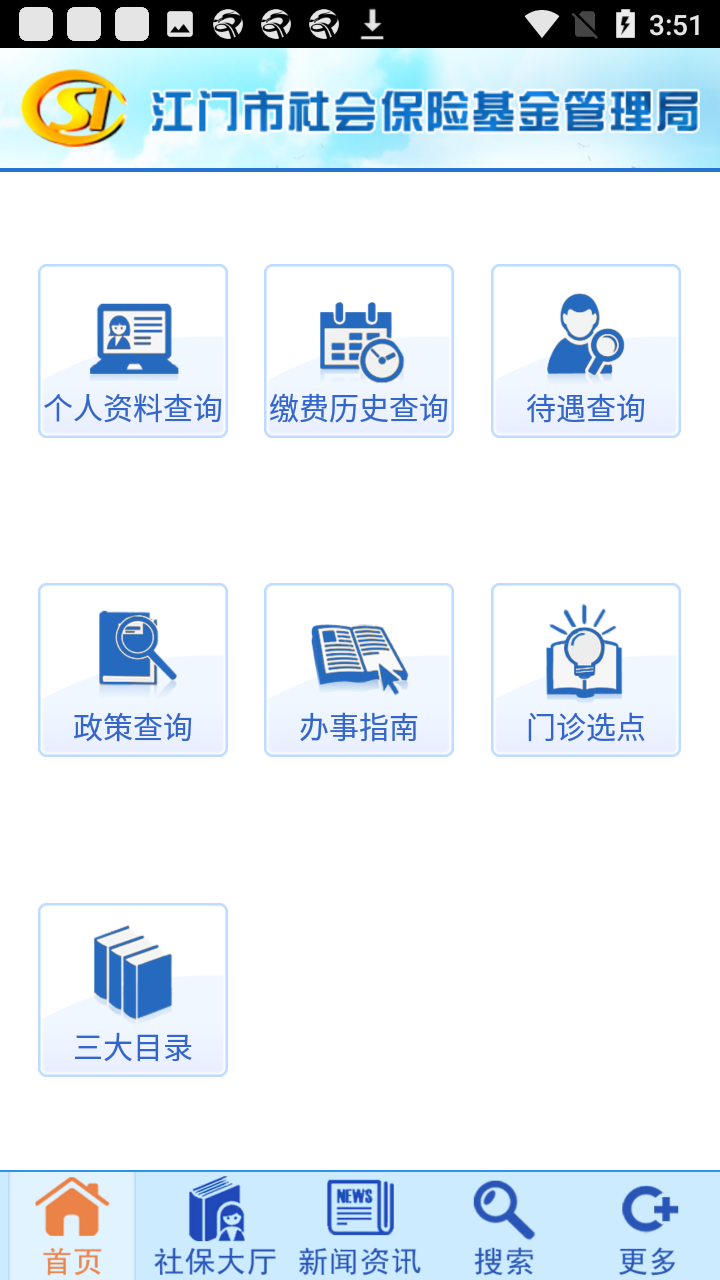The width and height of the screenshot is (720, 1280).
Task: Open 政策查询 policy search
Action: tap(132, 669)
